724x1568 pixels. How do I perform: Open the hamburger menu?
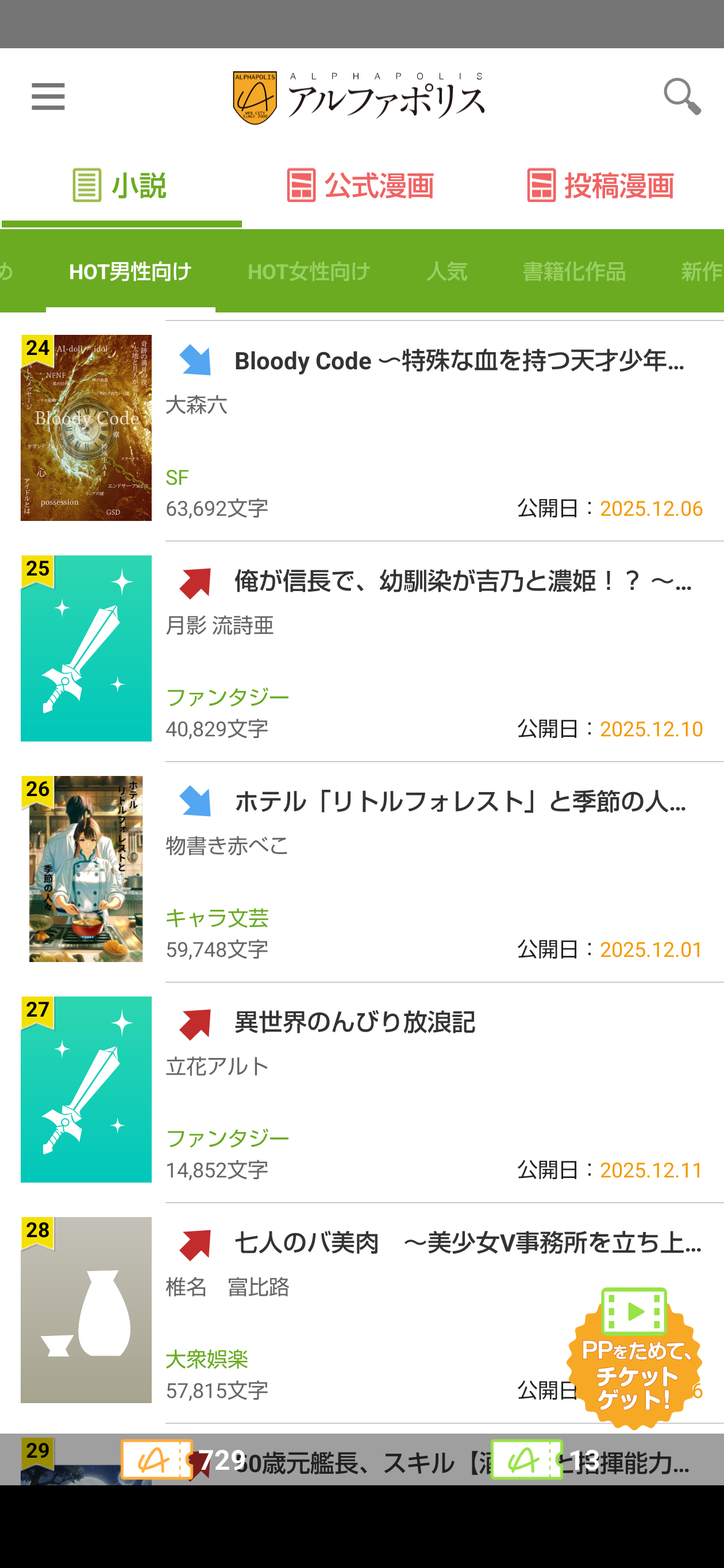pyautogui.click(x=48, y=97)
